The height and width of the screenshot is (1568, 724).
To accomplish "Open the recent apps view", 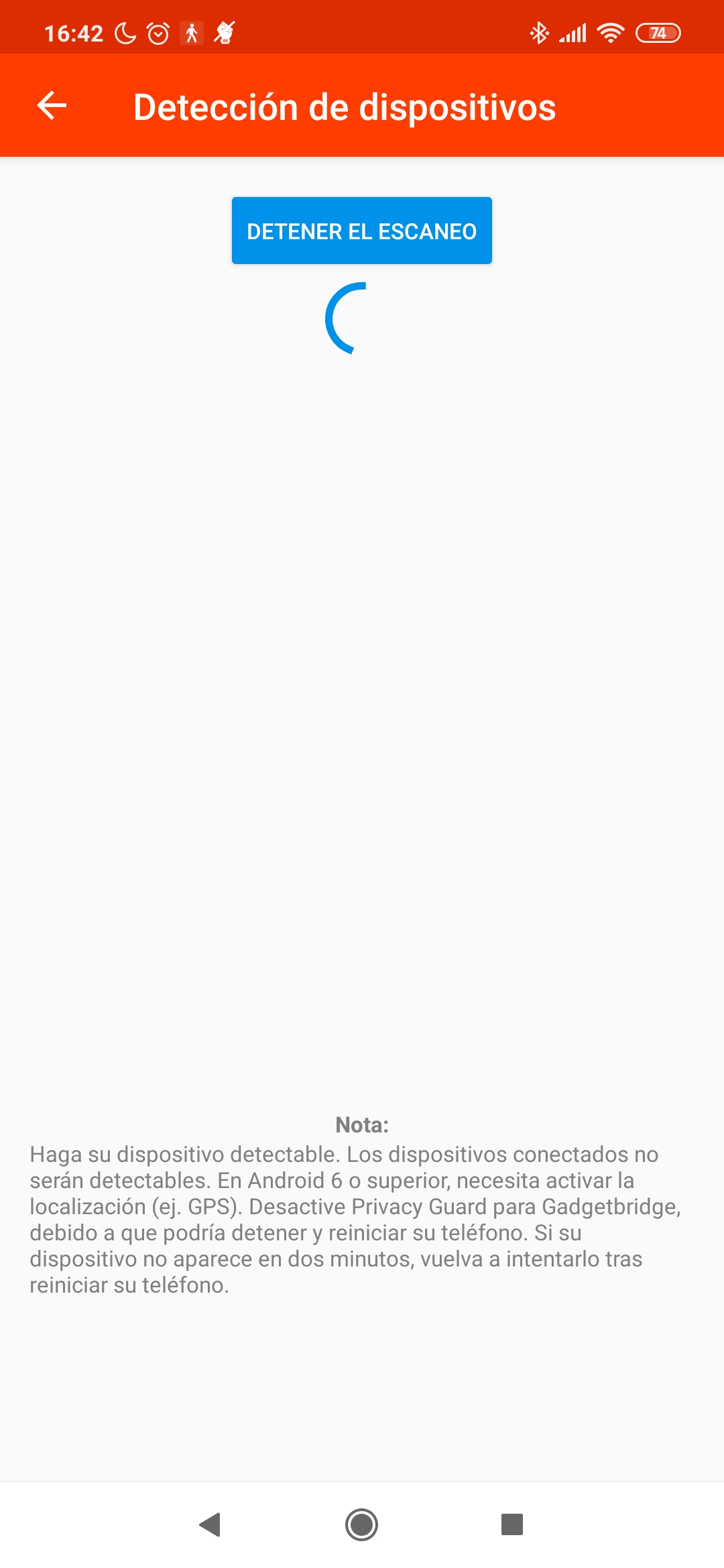I will [x=512, y=1524].
